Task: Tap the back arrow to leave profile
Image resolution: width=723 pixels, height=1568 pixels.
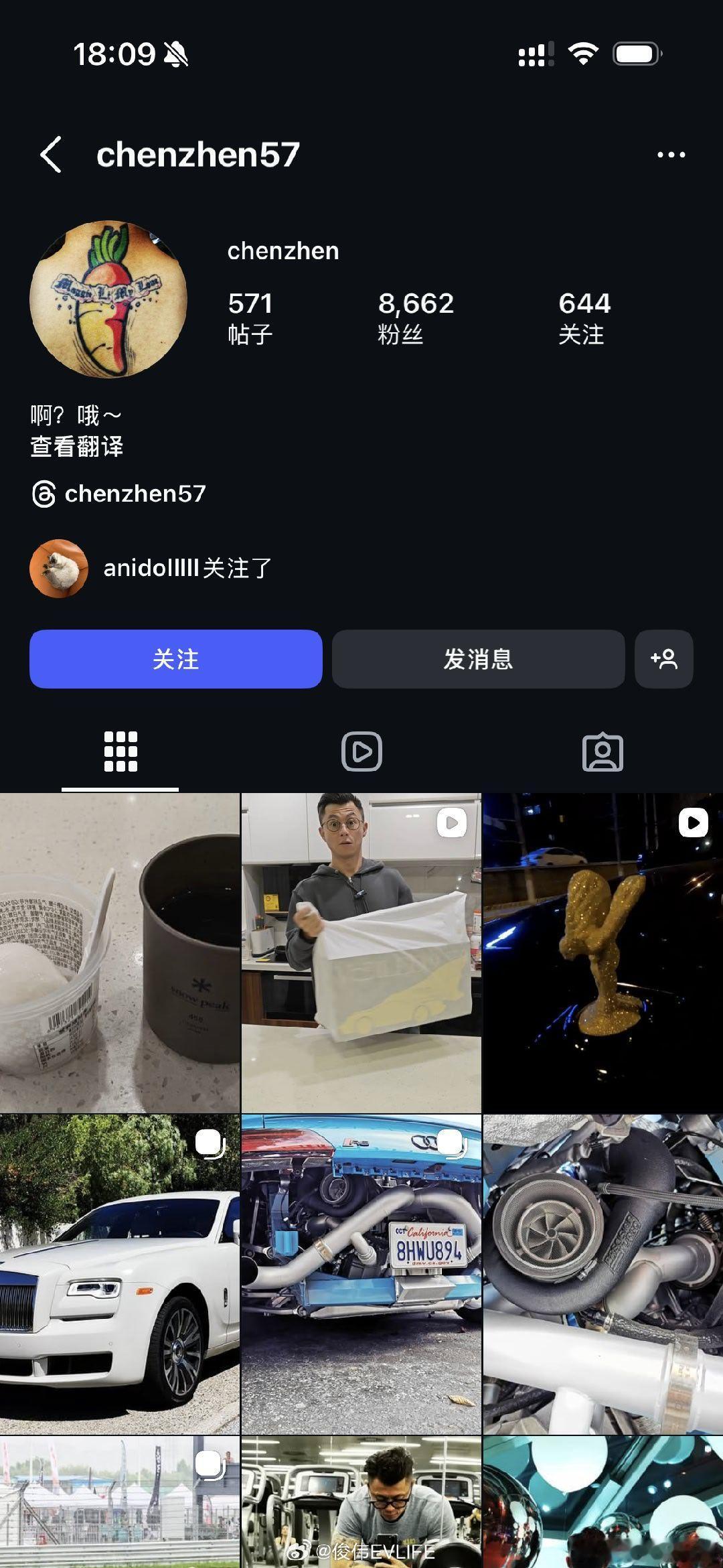Action: click(x=51, y=153)
